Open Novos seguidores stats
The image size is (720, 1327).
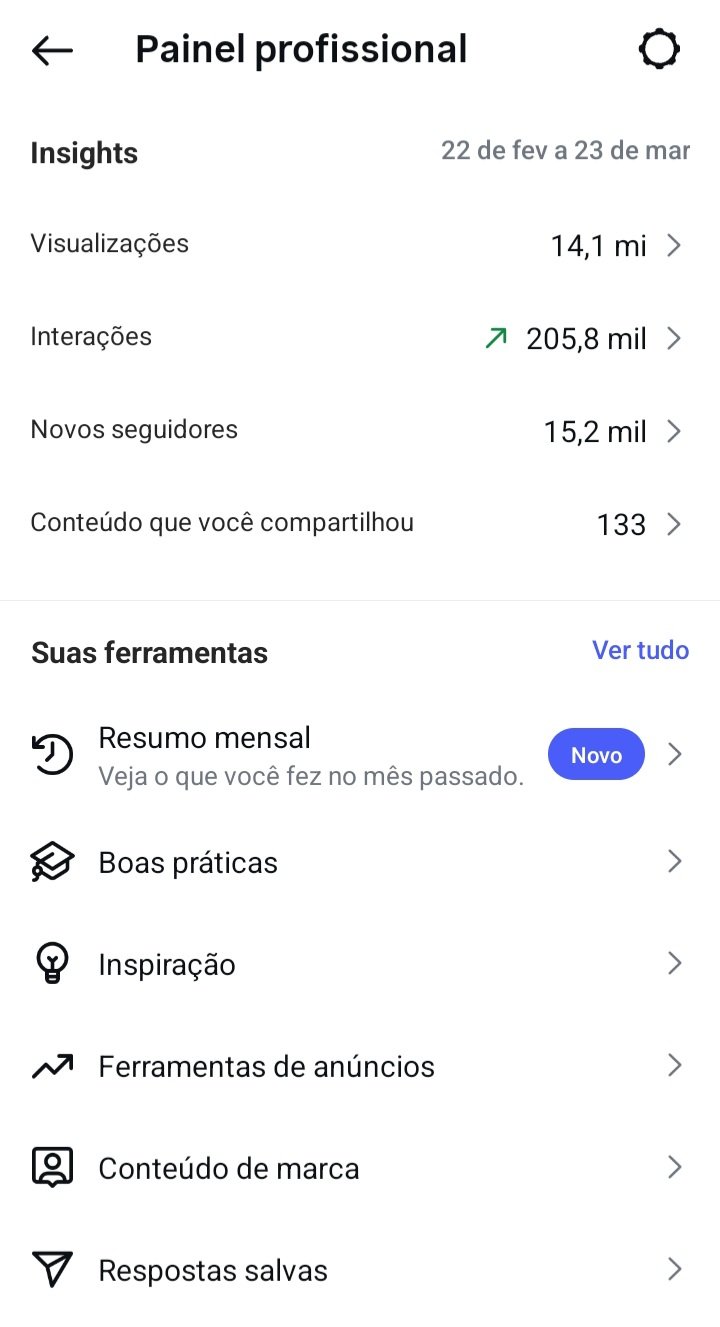360,431
